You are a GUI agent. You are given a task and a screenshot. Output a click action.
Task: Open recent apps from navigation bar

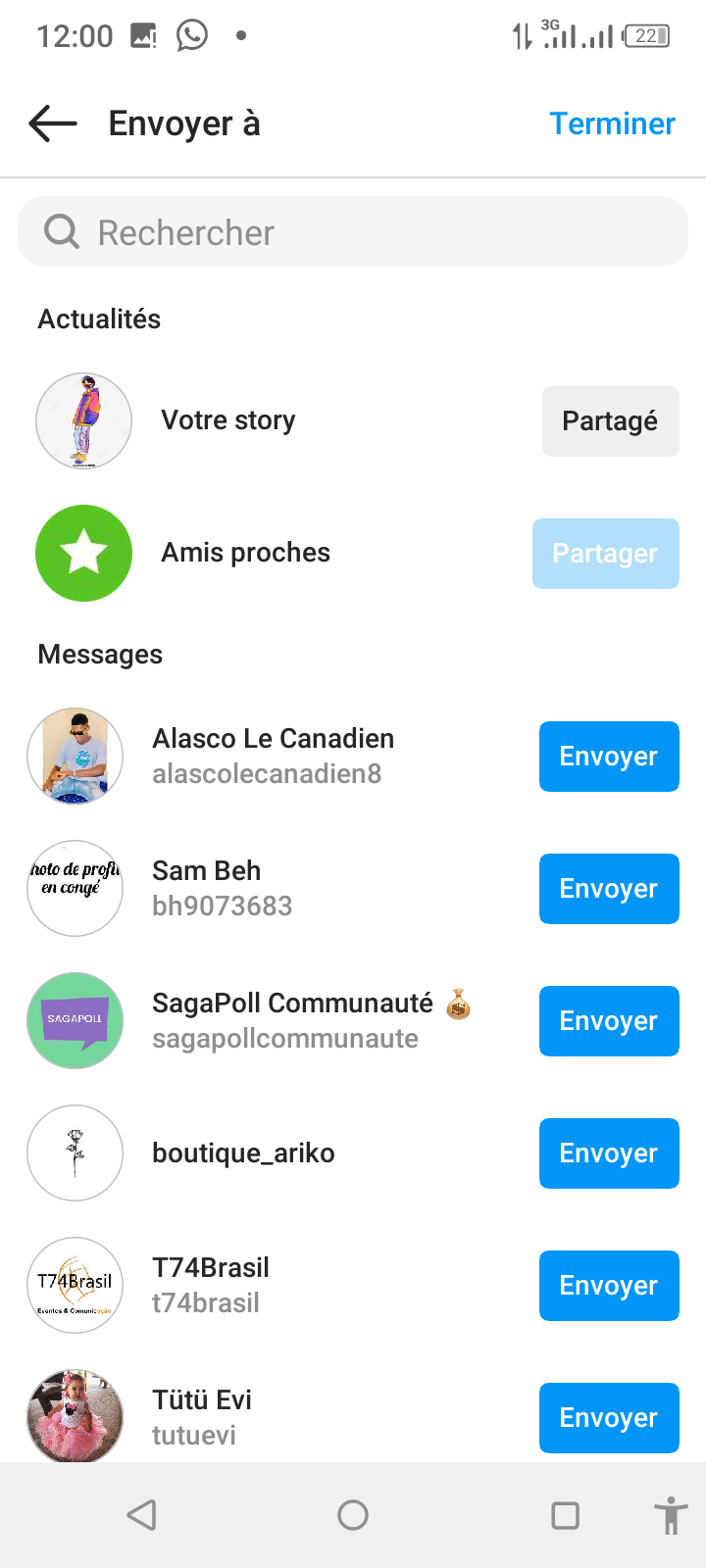click(565, 1515)
